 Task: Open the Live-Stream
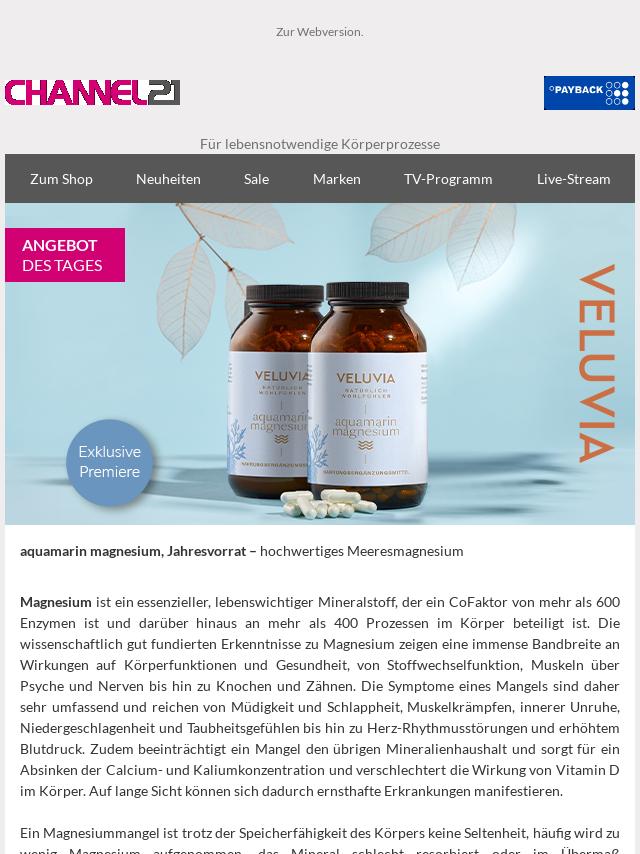[573, 179]
